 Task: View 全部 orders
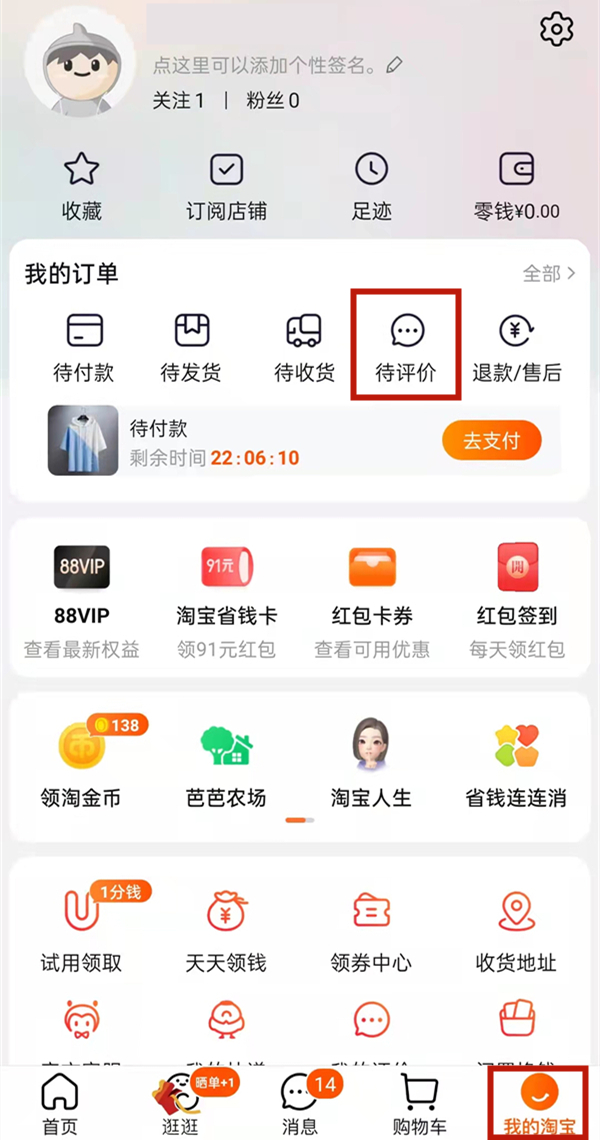coord(549,273)
